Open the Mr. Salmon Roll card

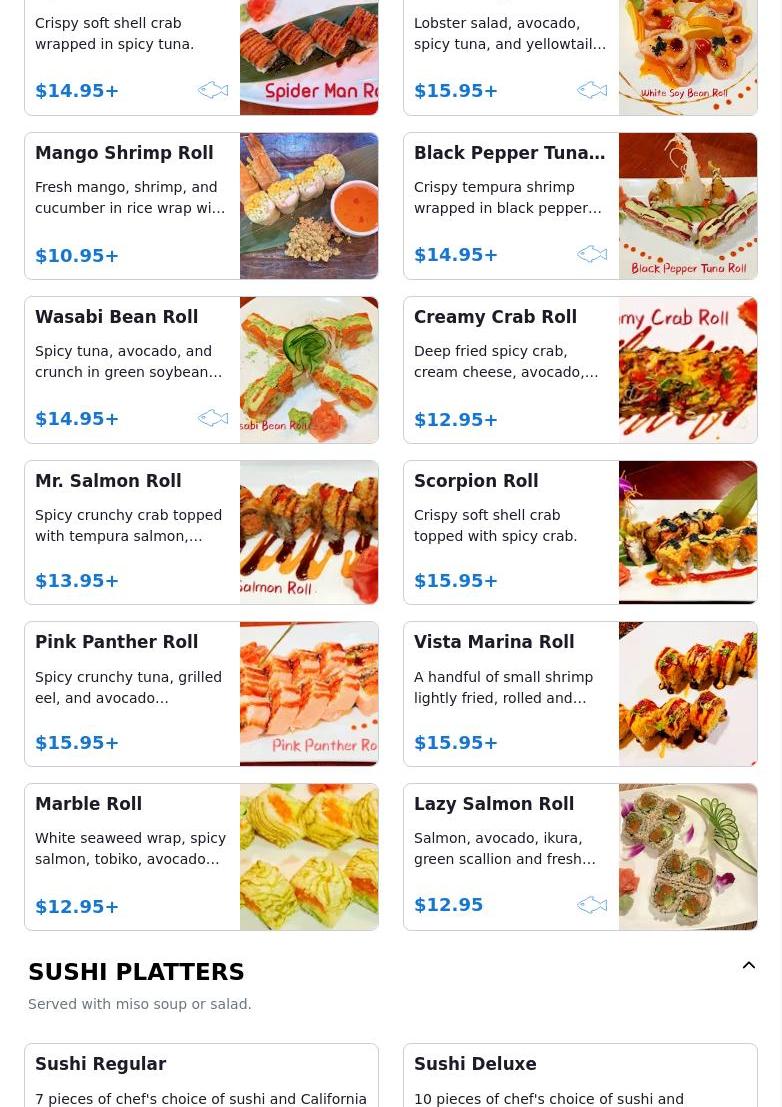pyautogui.click(x=201, y=532)
